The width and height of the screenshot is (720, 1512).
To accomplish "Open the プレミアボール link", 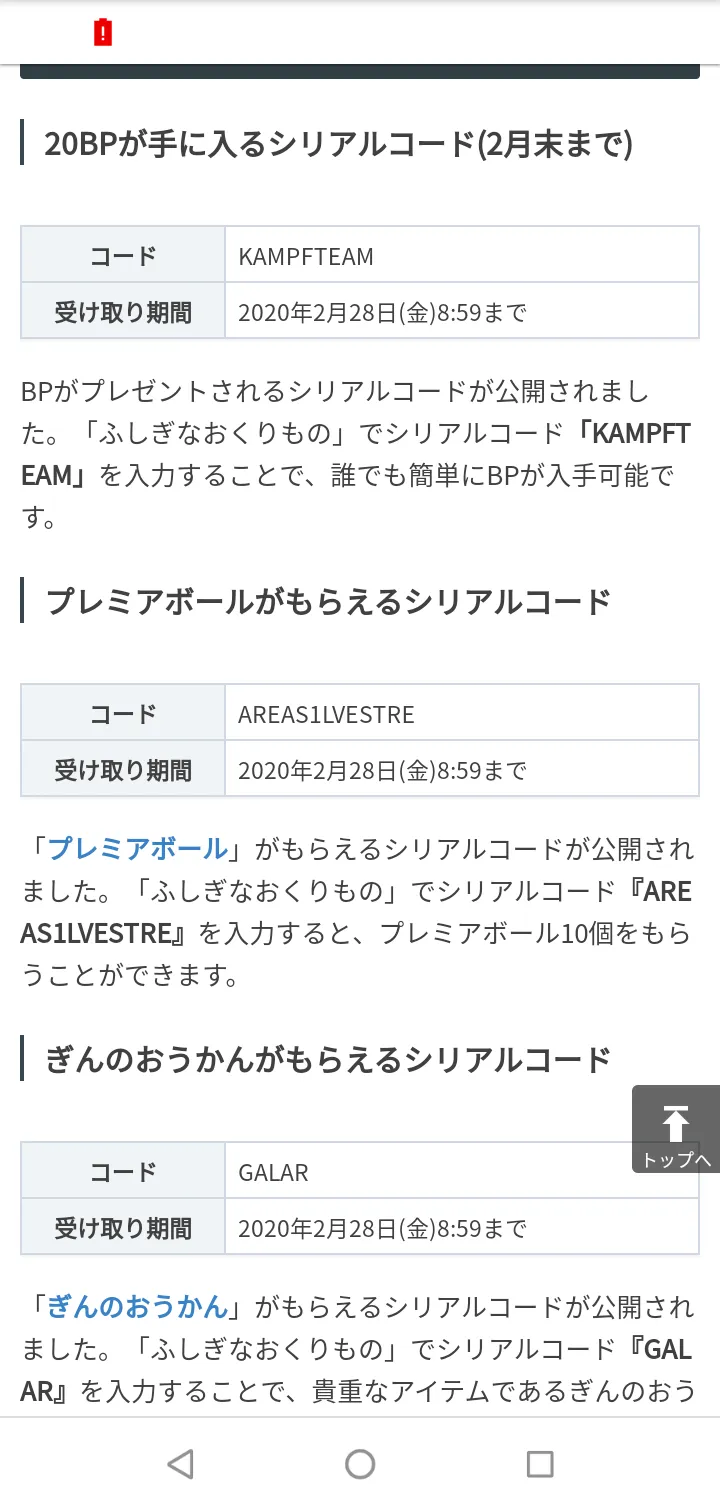I will coord(138,849).
